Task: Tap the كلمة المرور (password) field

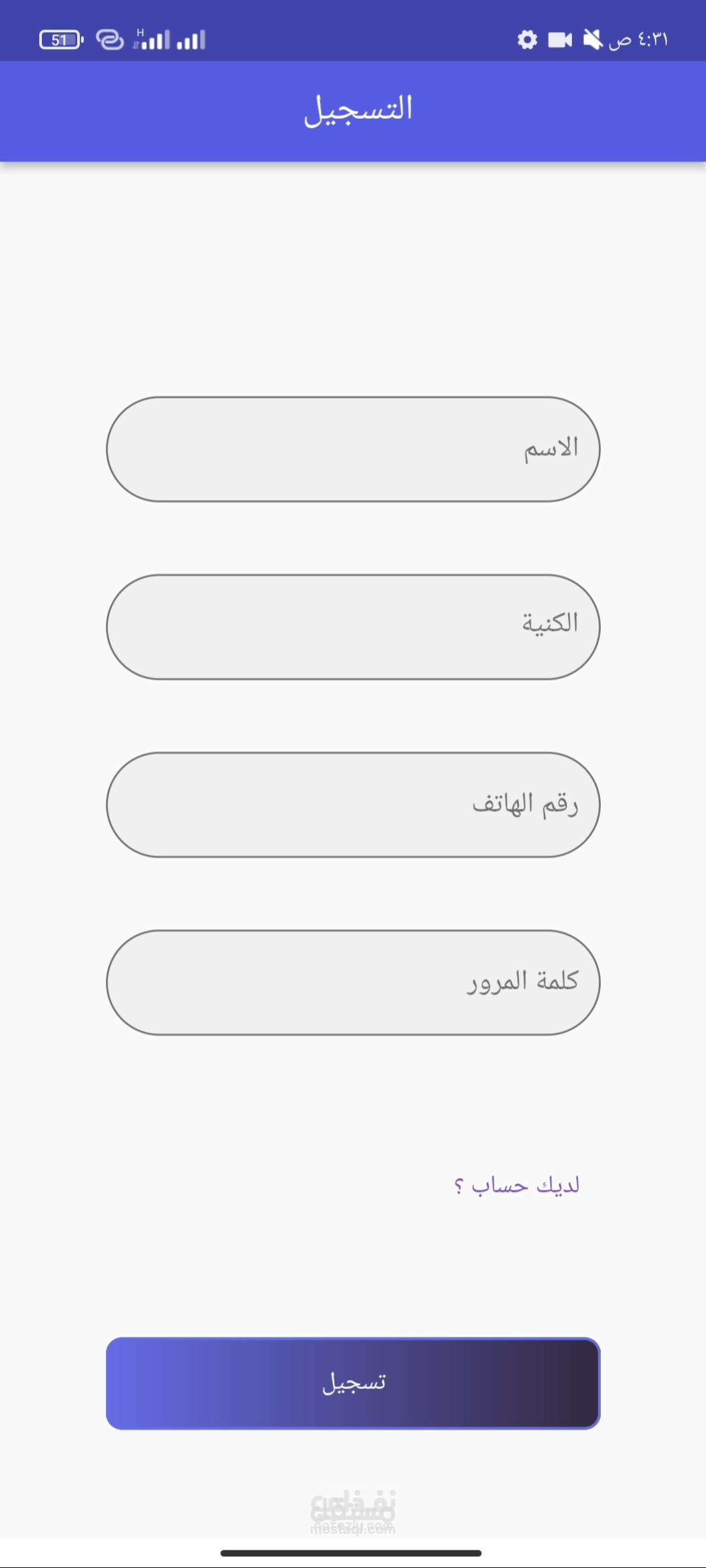Action: [x=353, y=983]
